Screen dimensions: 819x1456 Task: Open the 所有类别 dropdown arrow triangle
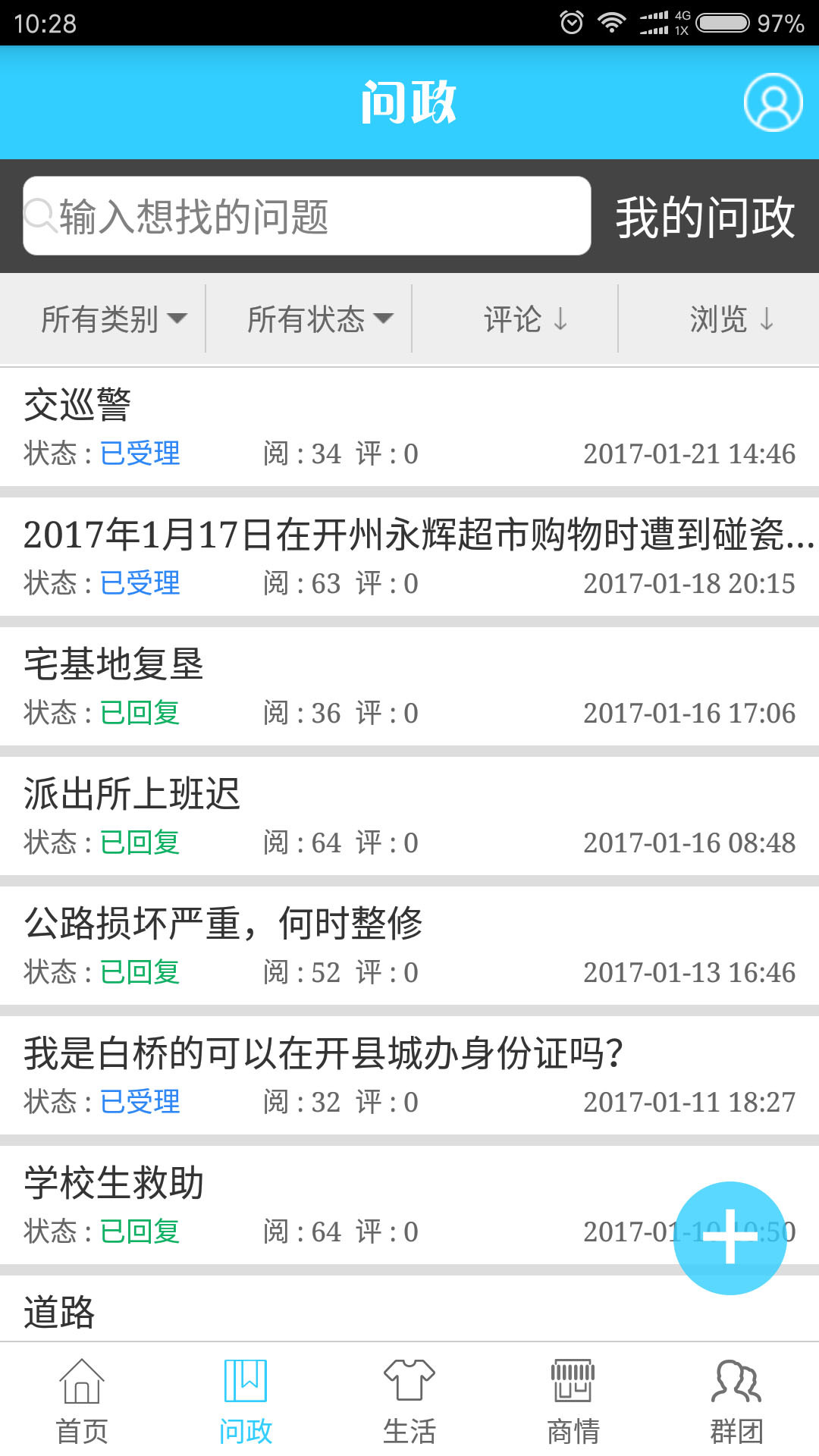(x=179, y=319)
